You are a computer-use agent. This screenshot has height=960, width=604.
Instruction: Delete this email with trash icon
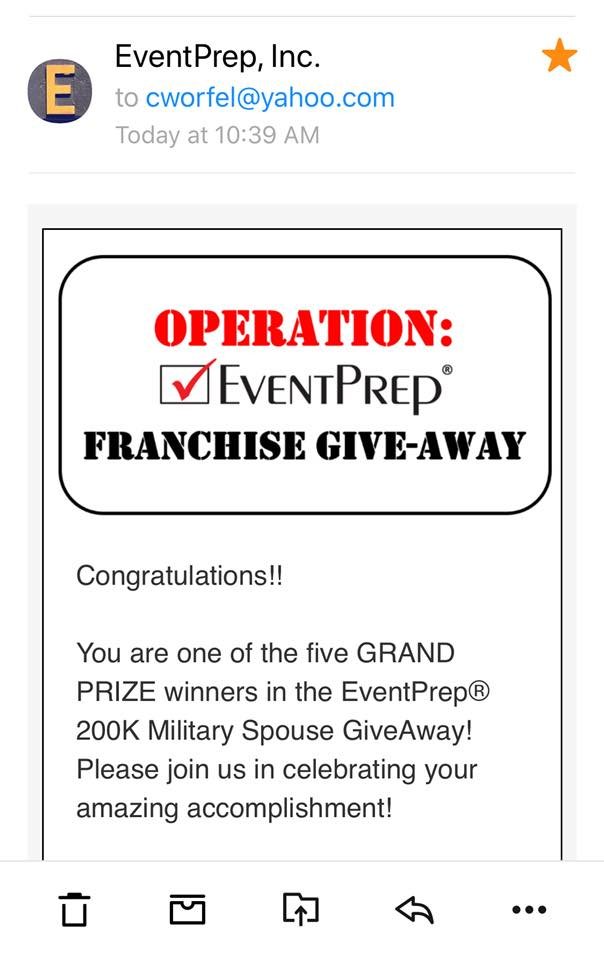click(x=73, y=909)
